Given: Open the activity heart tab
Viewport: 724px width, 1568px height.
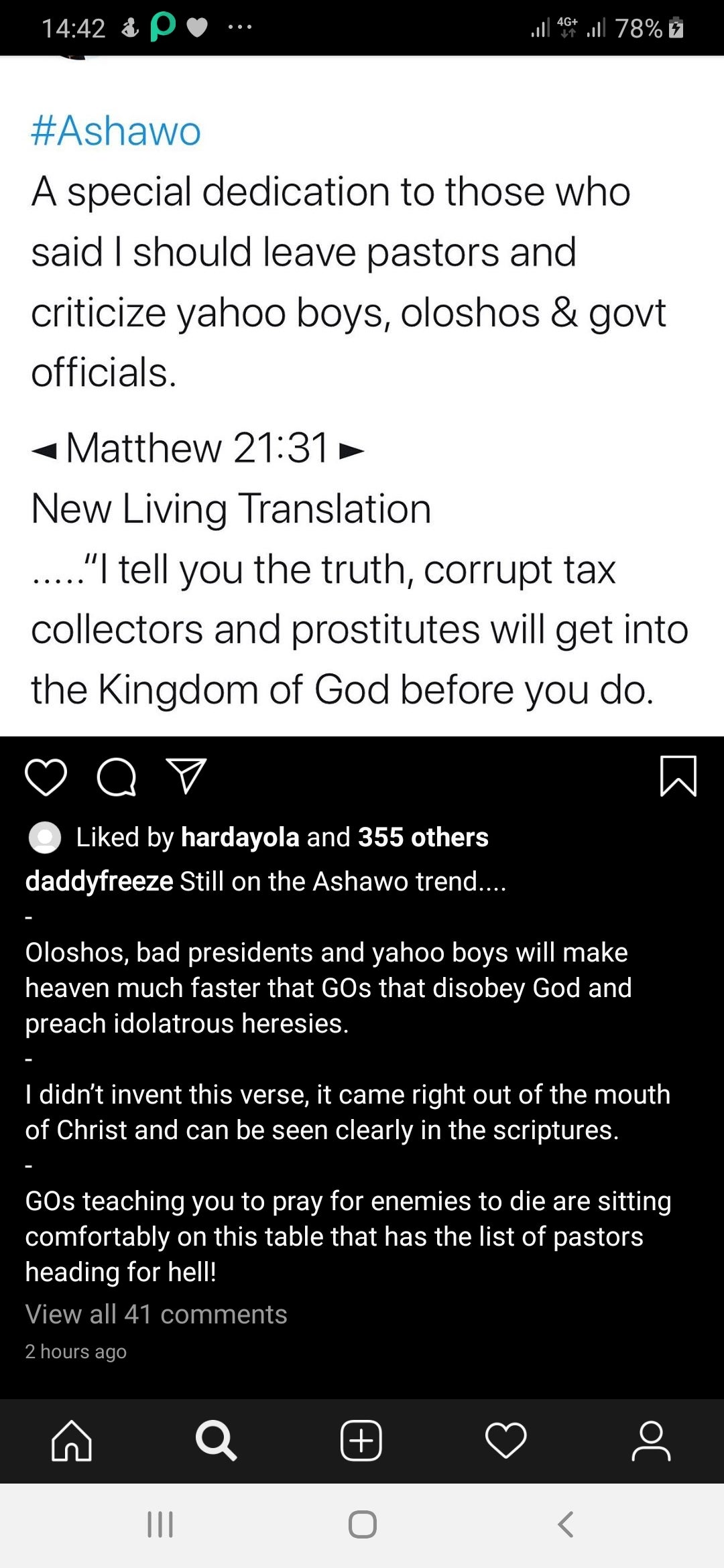Looking at the screenshot, I should click(506, 1440).
